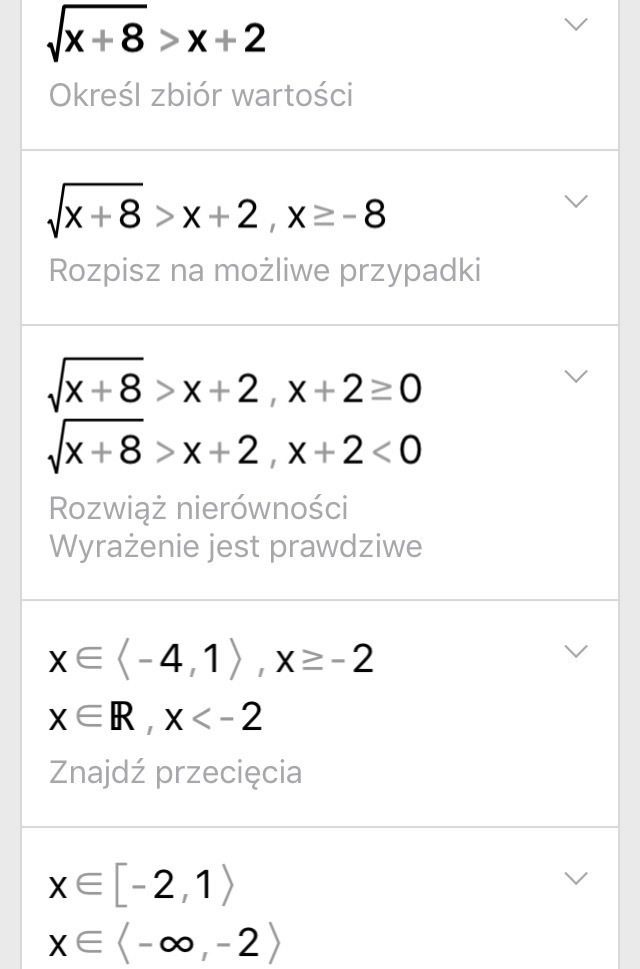640x969 pixels.
Task: Expand the step showing x∈[-2,1)
Action: pyautogui.click(x=576, y=880)
